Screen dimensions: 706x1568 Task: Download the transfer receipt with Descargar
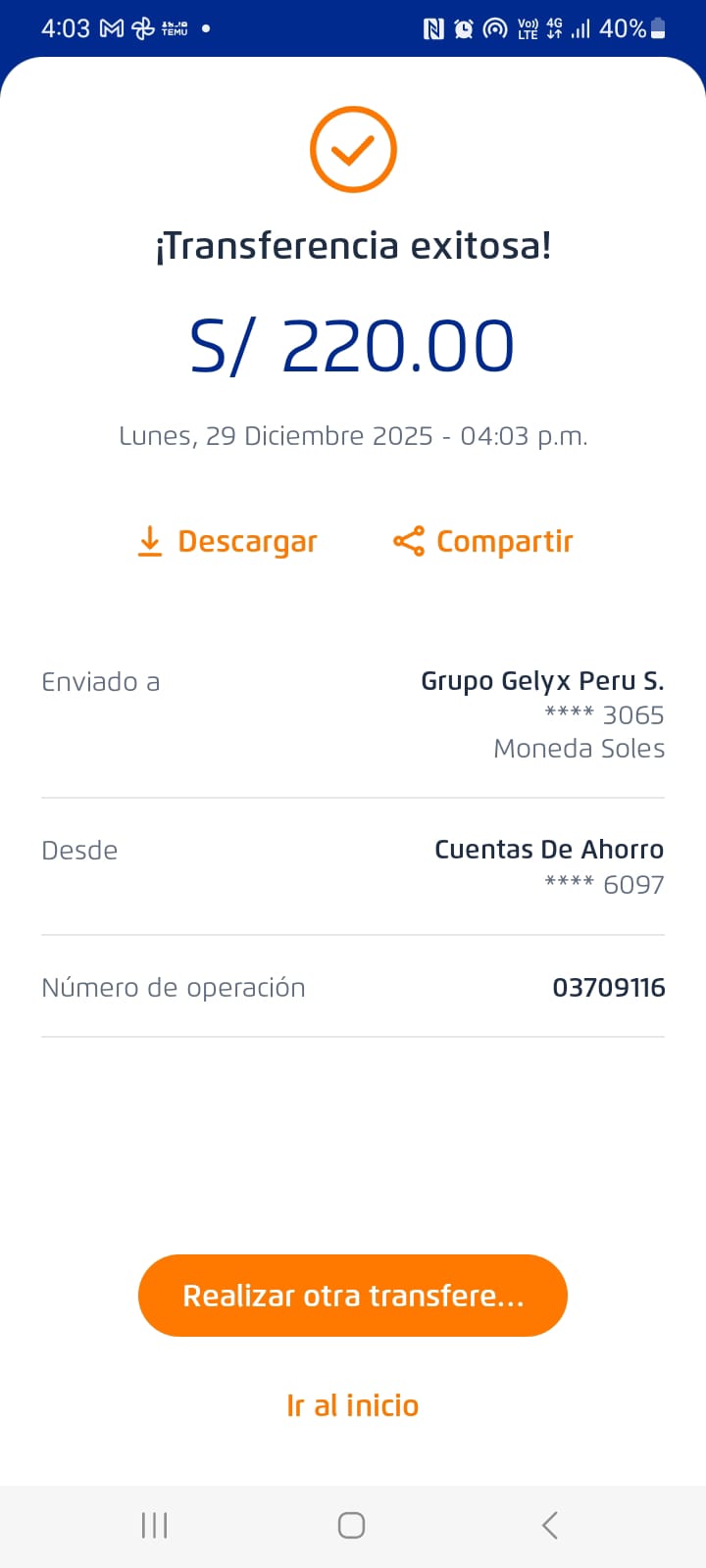[x=227, y=541]
